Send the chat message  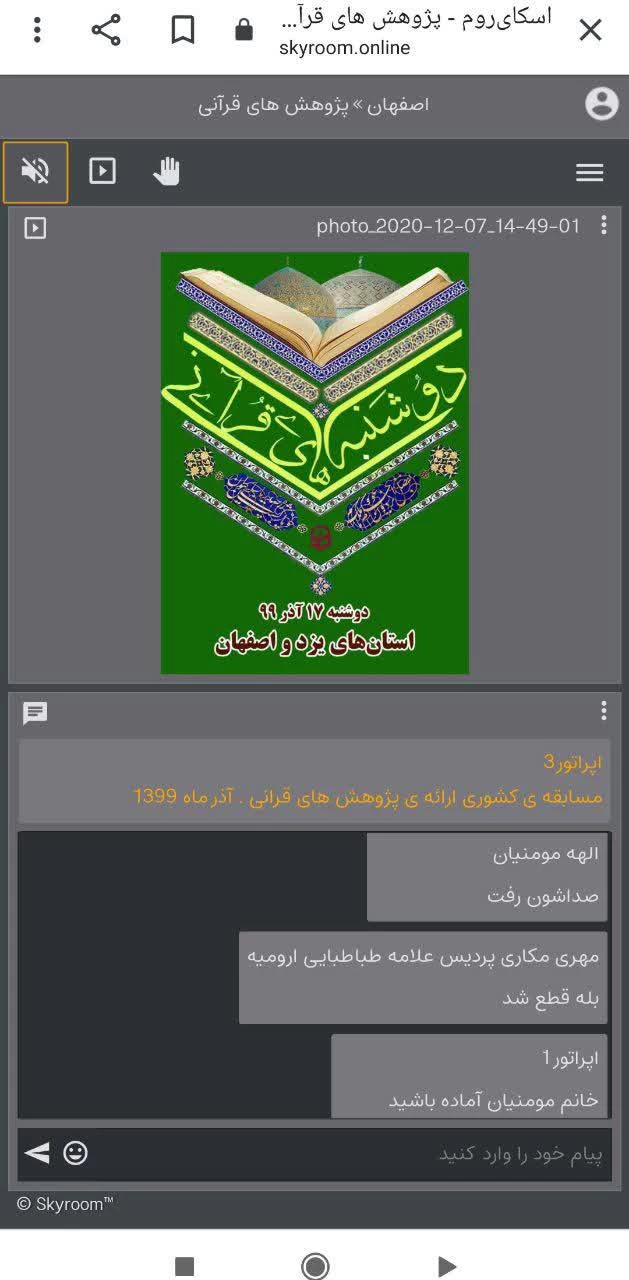point(37,1153)
